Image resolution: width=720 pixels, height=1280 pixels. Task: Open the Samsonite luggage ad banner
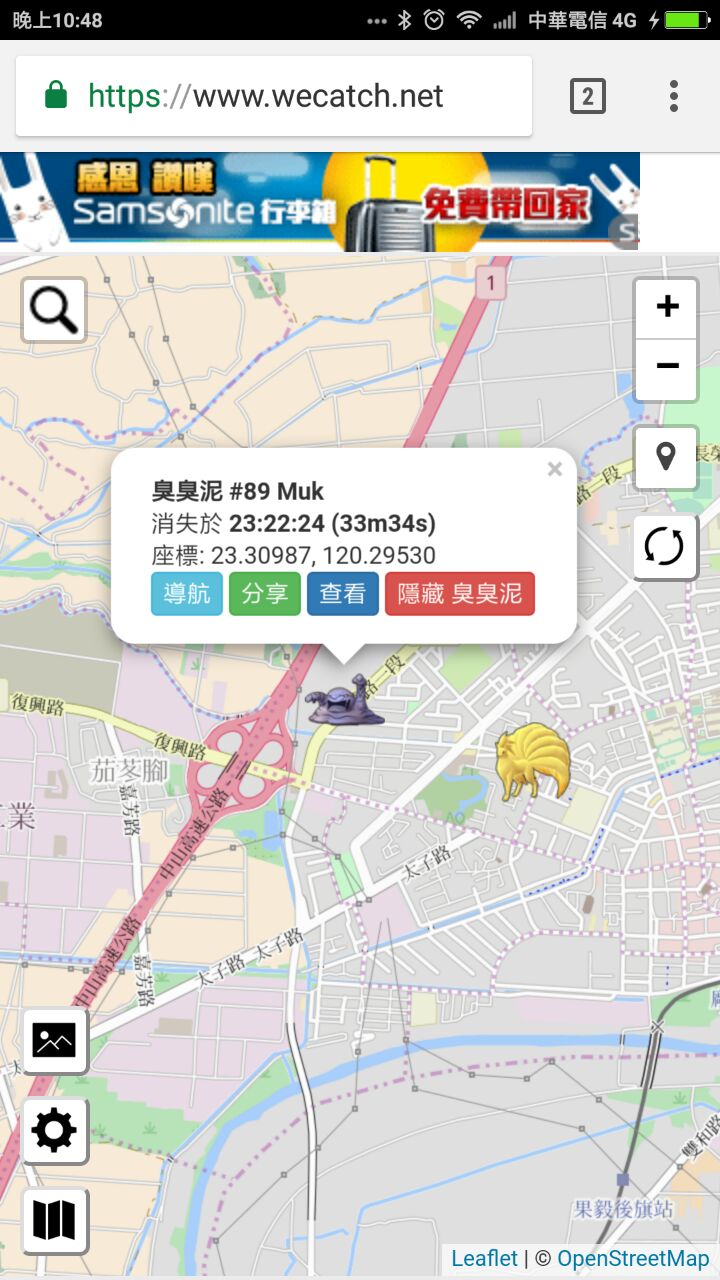[320, 200]
